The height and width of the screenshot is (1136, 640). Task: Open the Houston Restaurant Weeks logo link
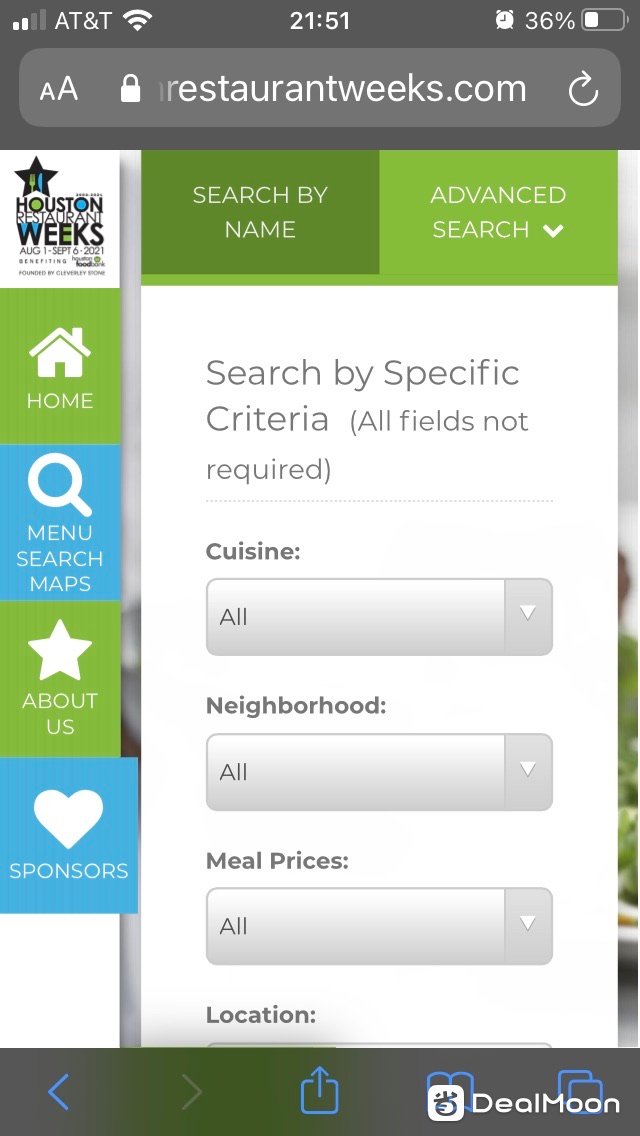pos(60,218)
